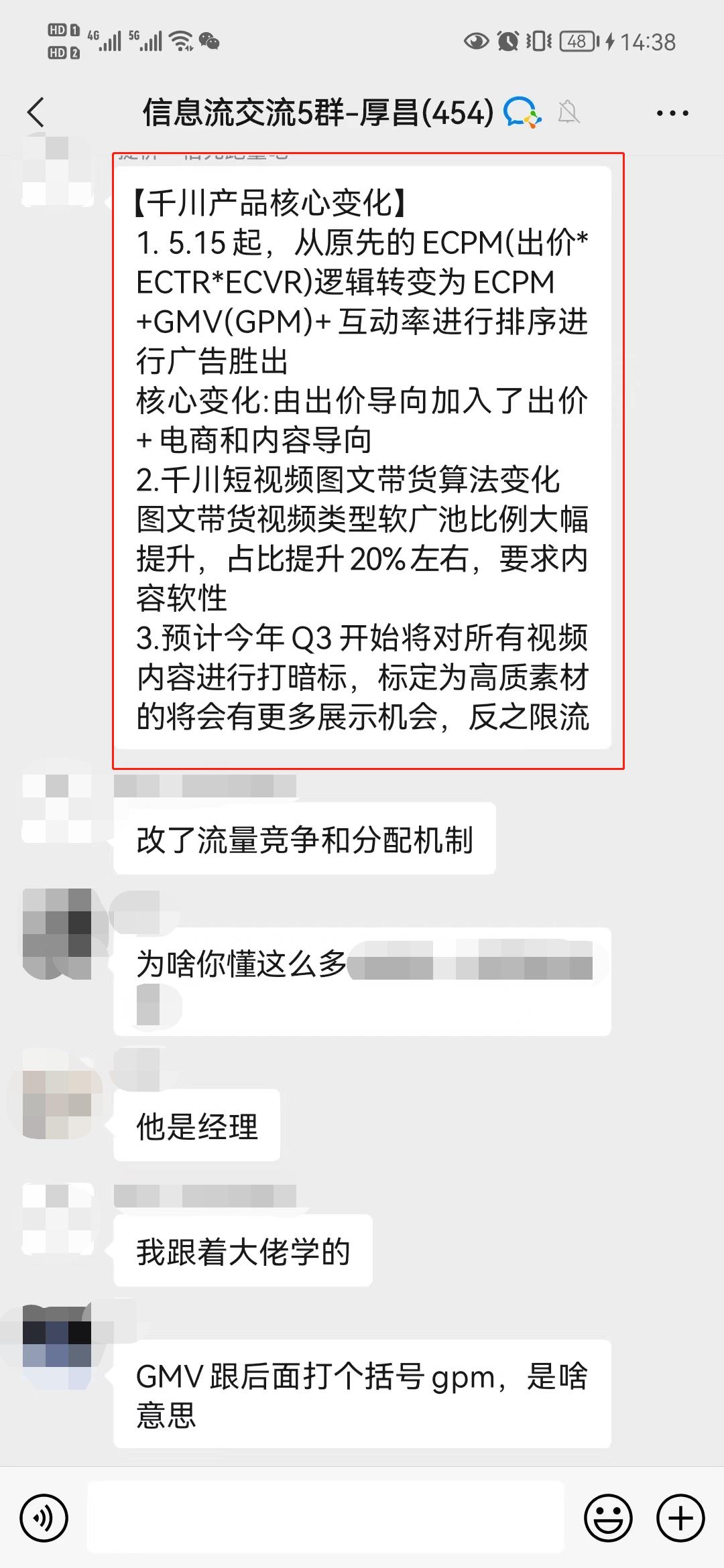Image resolution: width=724 pixels, height=1568 pixels.
Task: Tap the message text field
Action: pos(326,1518)
